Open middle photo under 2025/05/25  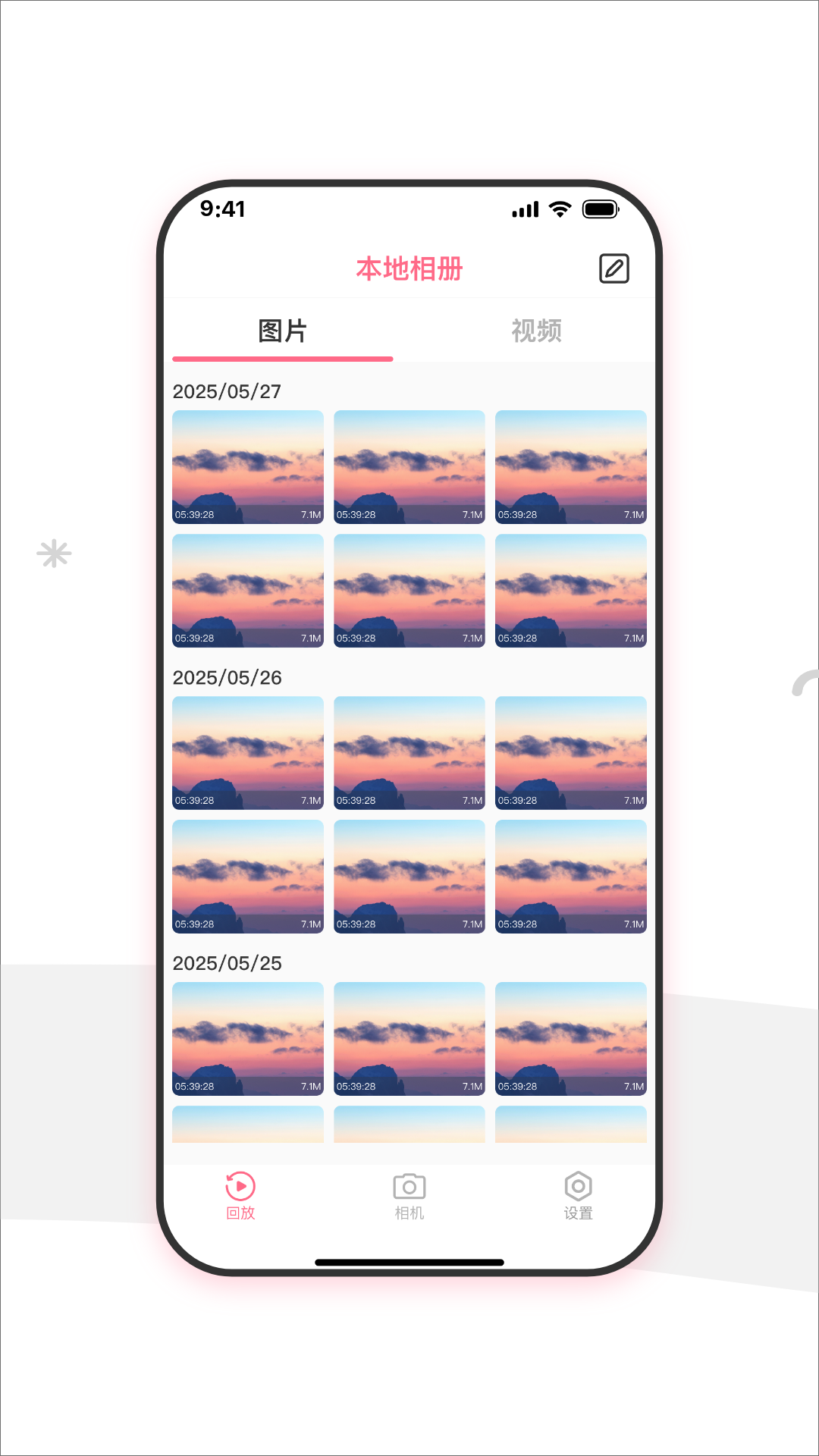click(x=409, y=1038)
